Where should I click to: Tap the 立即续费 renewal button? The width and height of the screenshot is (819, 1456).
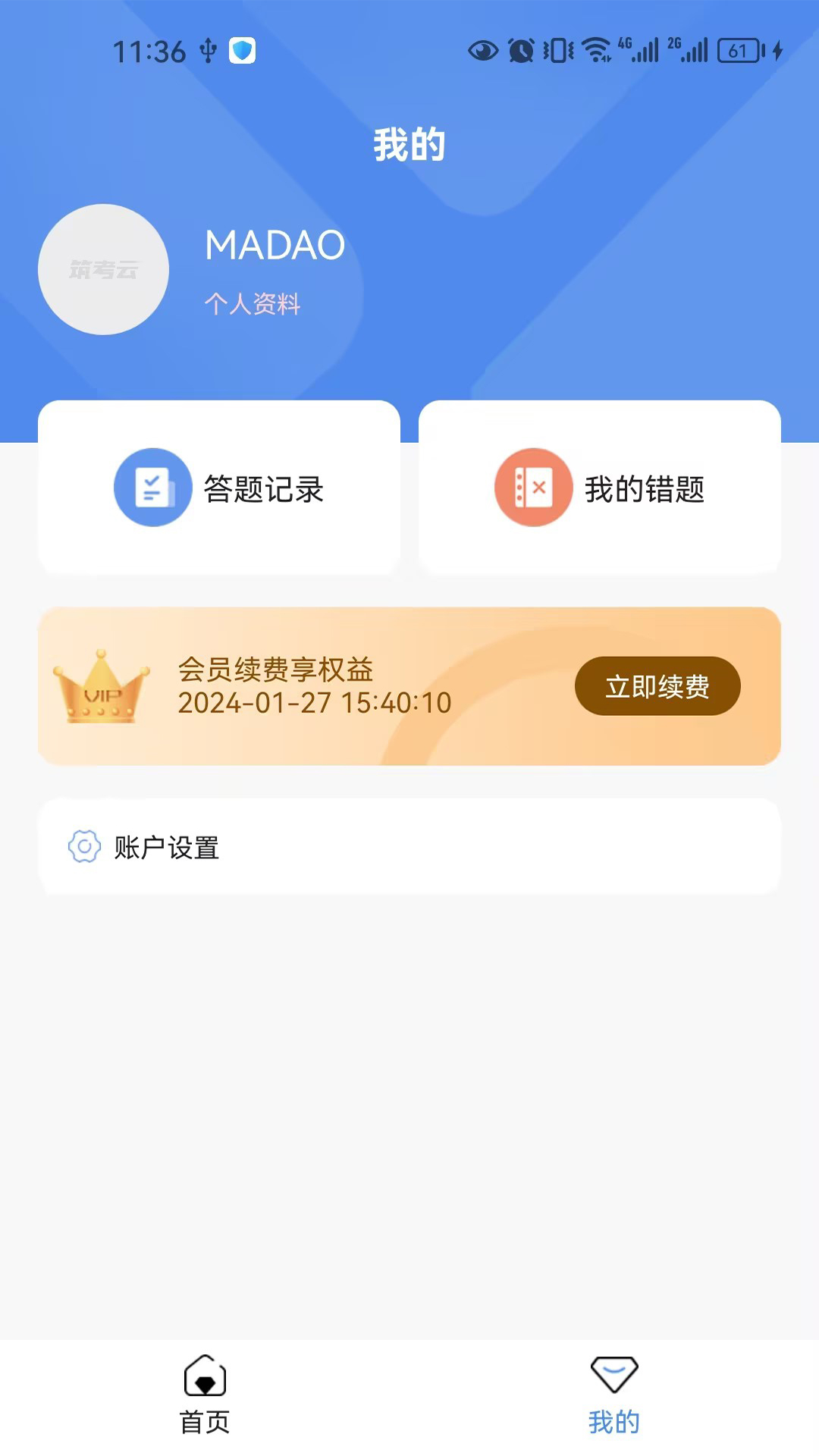(657, 686)
